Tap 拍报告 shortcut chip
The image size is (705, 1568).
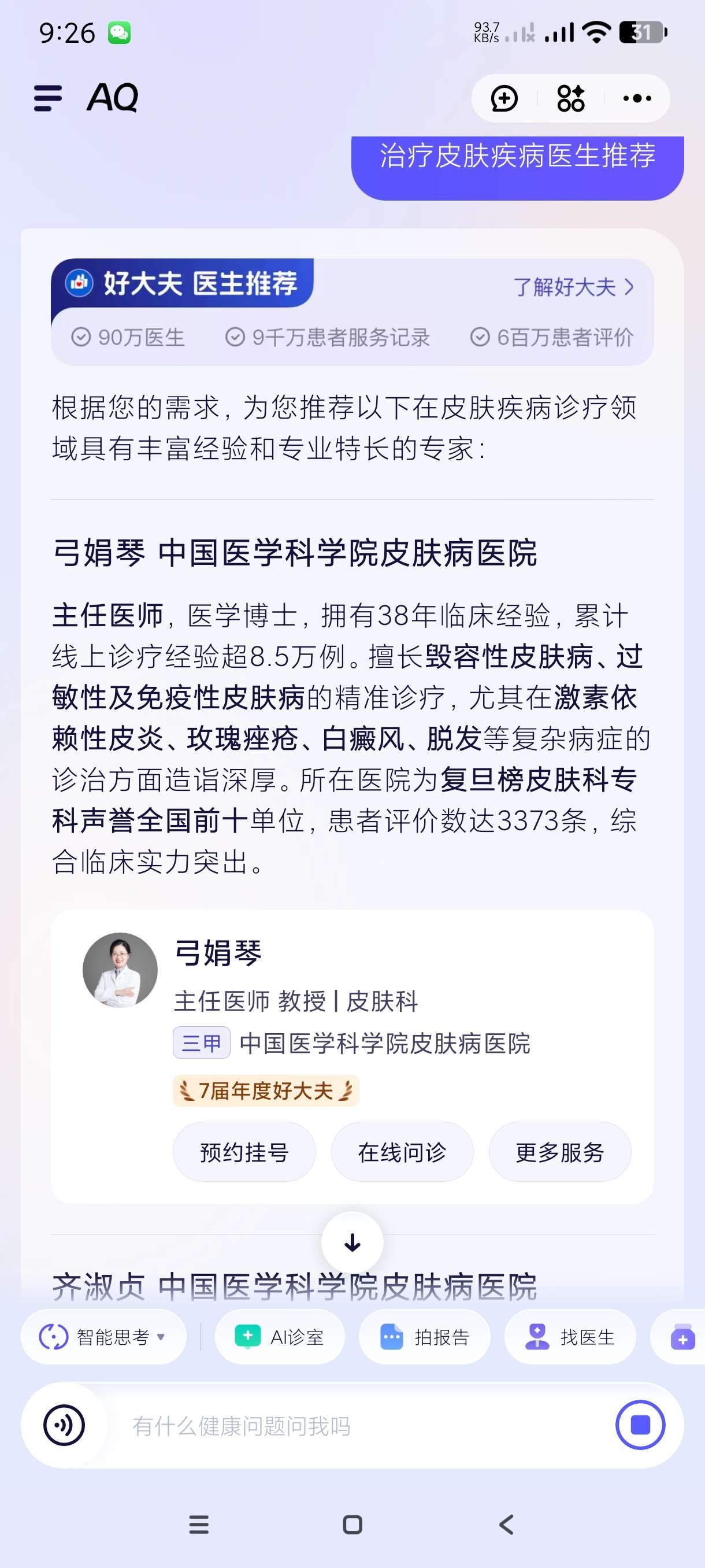(x=424, y=1337)
